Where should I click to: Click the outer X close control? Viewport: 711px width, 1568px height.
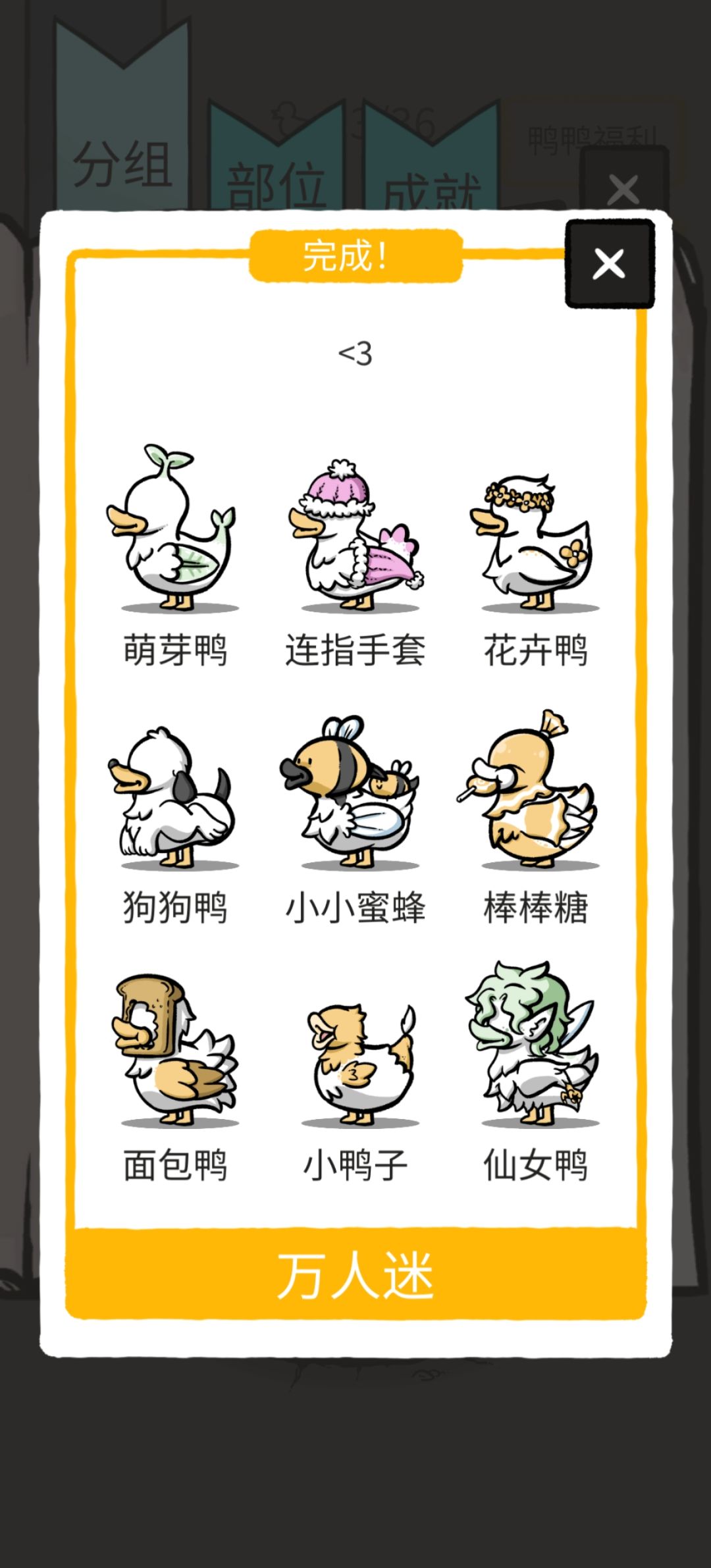624,189
